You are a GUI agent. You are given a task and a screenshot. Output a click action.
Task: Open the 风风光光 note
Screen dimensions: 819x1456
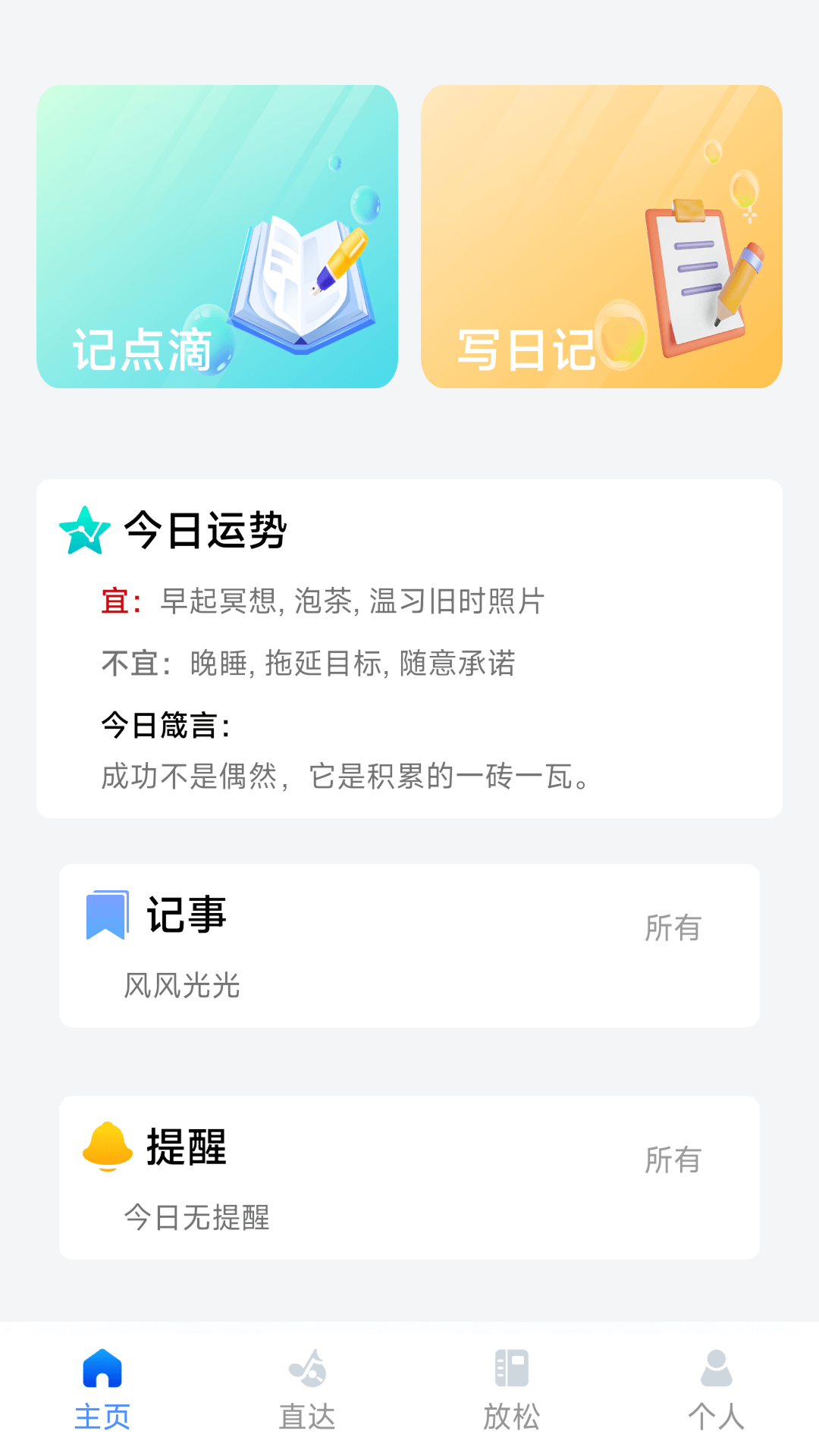point(182,986)
